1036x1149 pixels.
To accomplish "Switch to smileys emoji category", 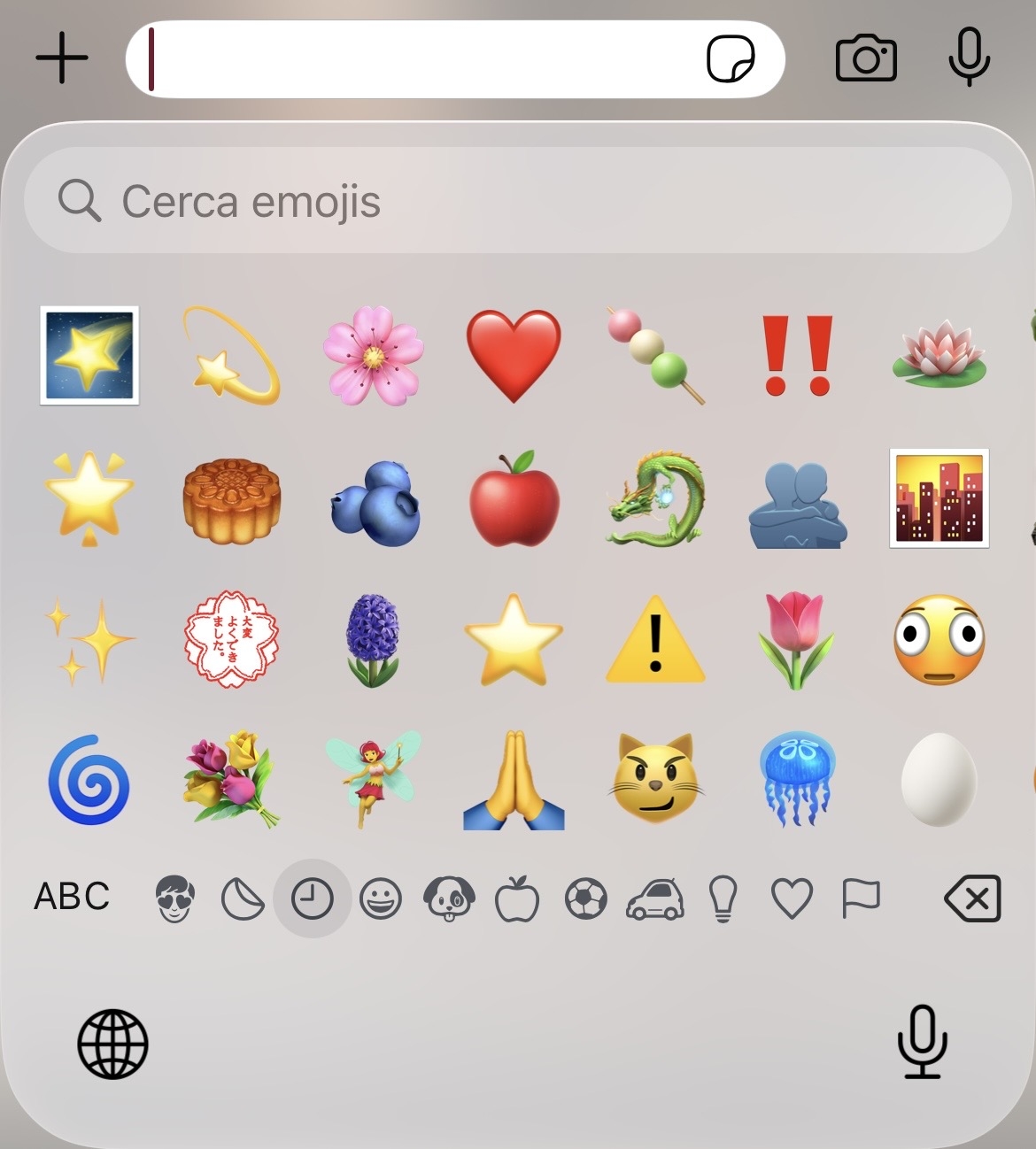I will 381,899.
